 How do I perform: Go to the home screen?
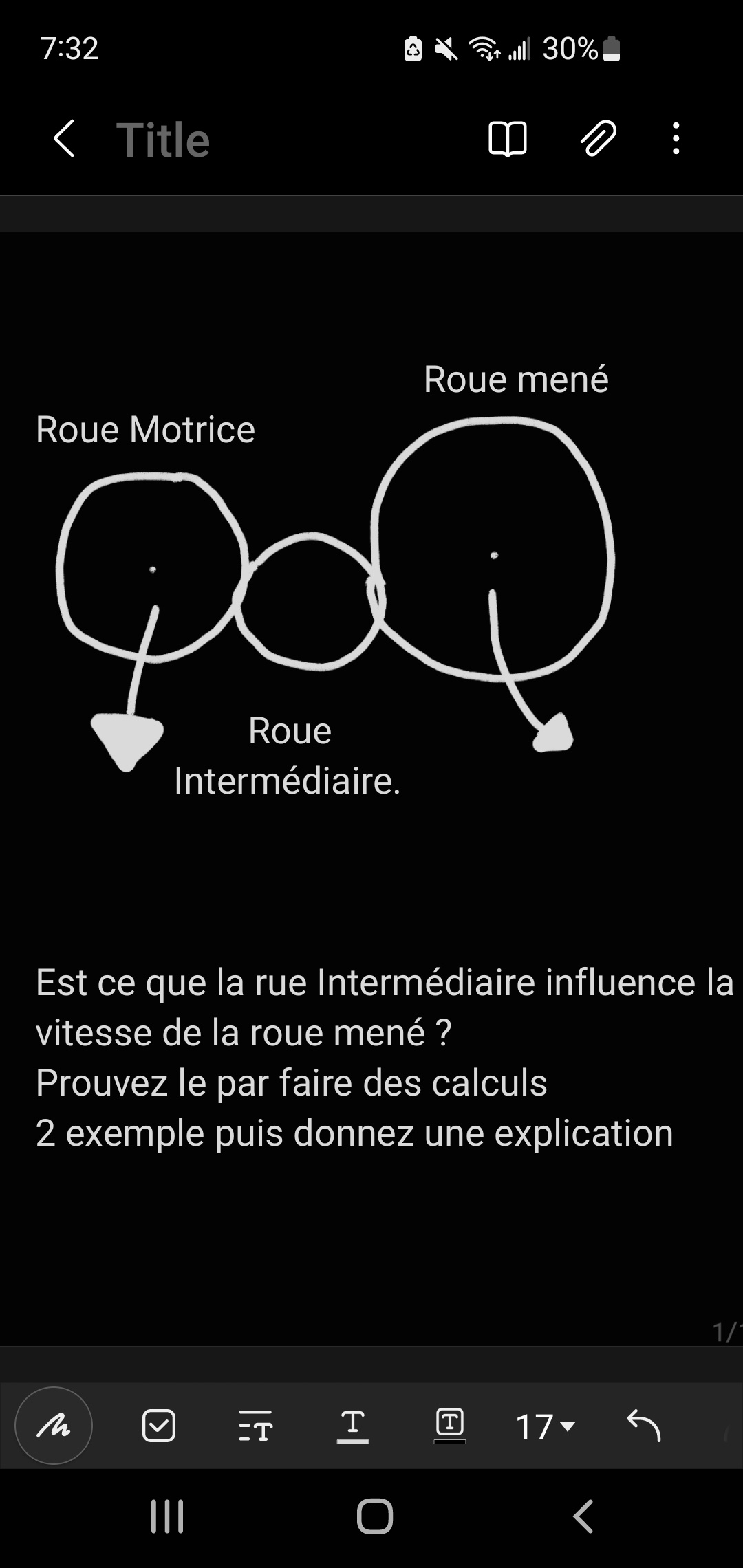[x=375, y=1516]
